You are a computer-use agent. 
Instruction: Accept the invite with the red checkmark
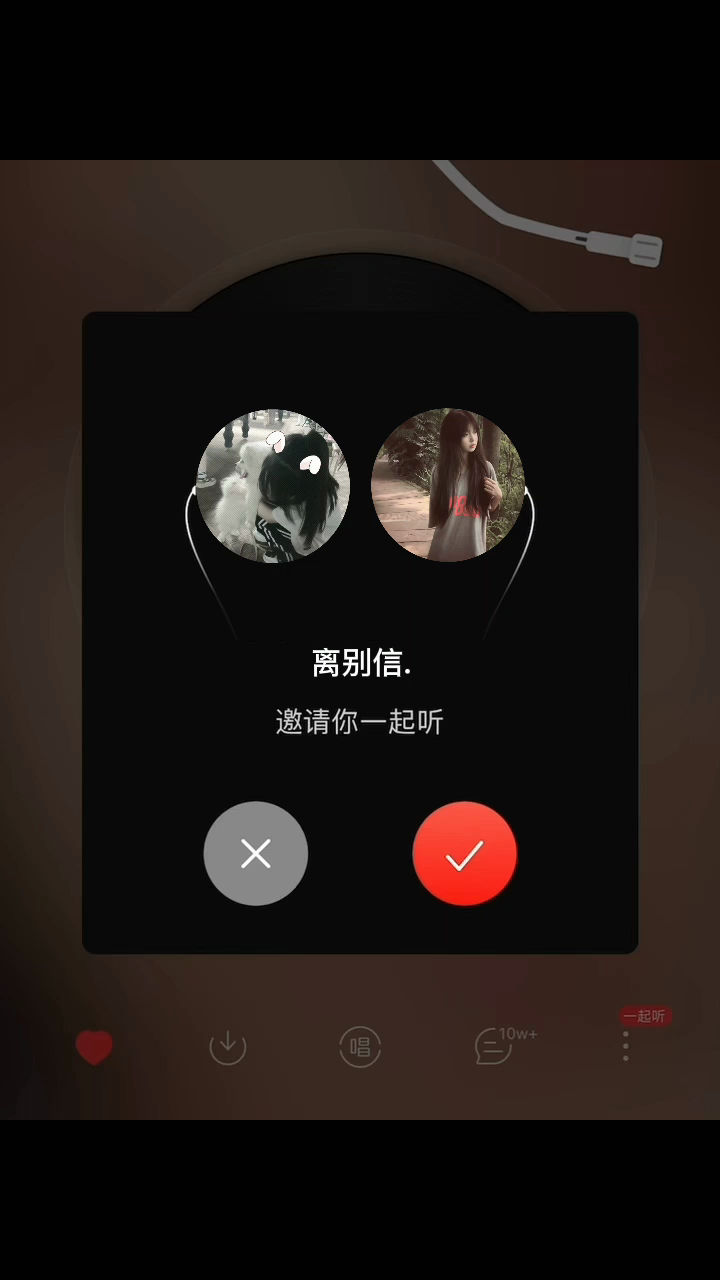click(x=464, y=853)
